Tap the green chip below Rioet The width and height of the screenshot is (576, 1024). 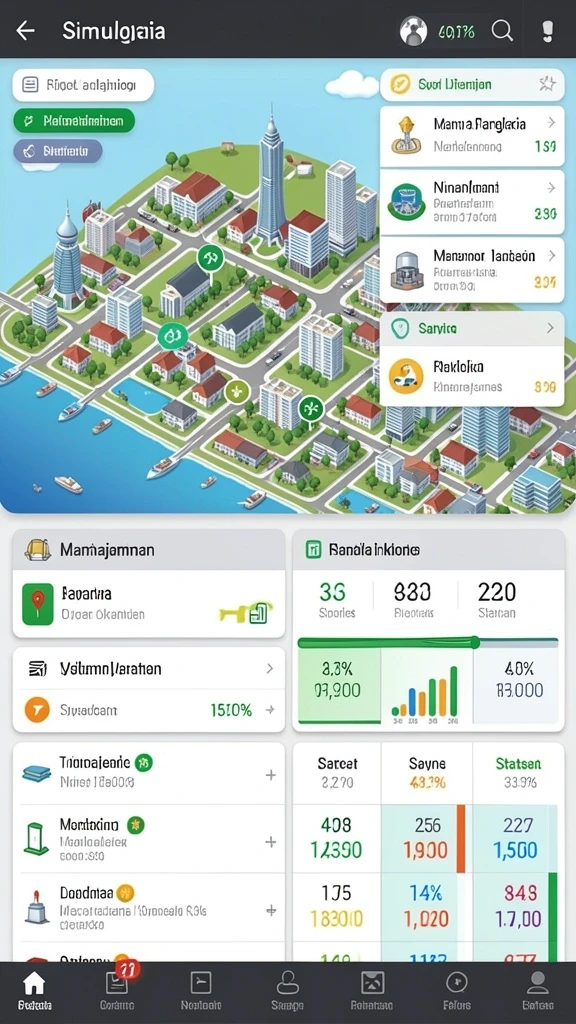[x=74, y=121]
